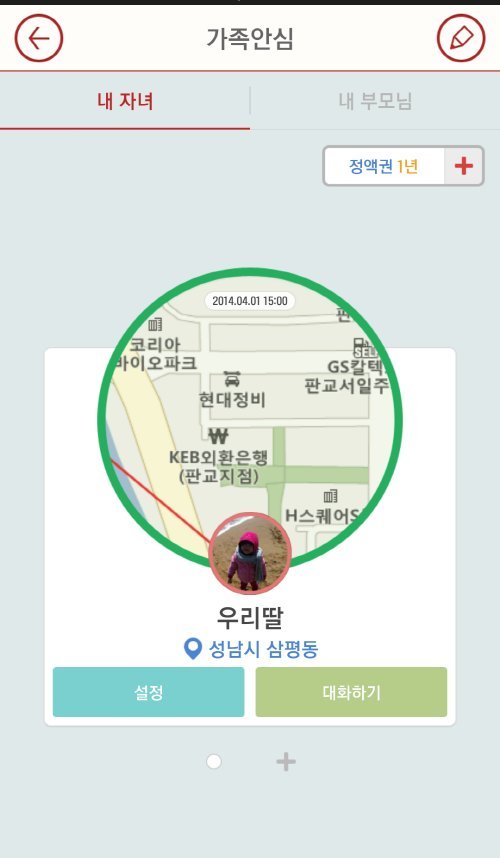Open the 성남시 삼평동 location link

click(x=251, y=649)
